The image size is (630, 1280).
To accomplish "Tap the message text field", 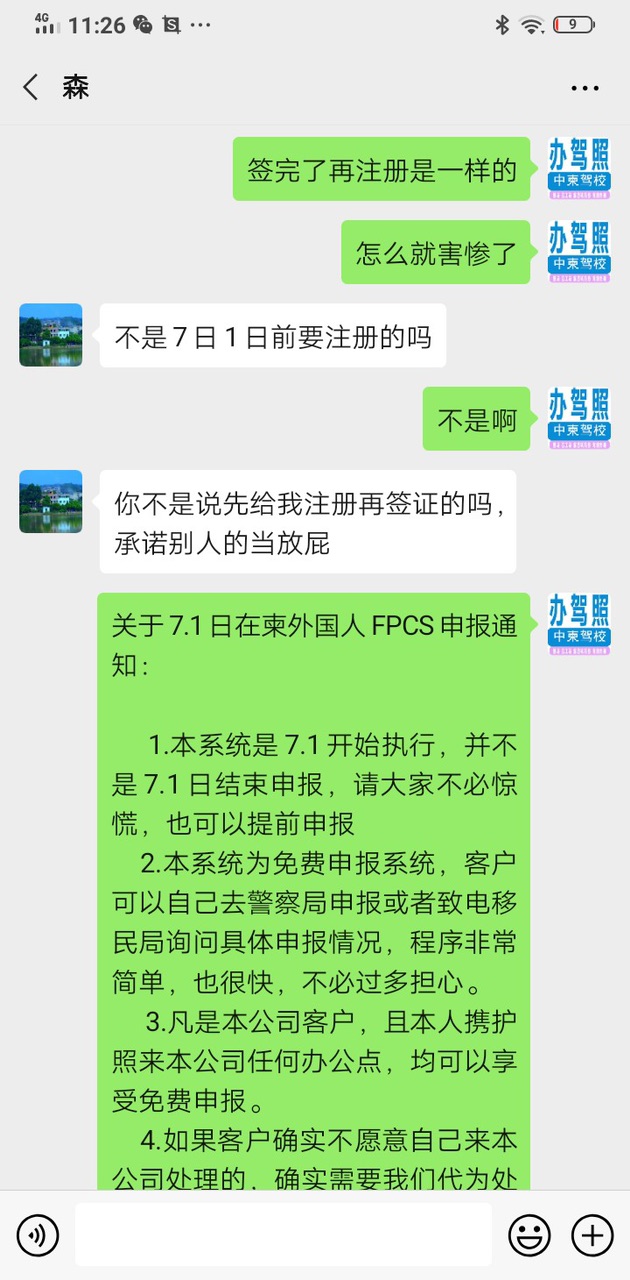I will click(x=283, y=1236).
